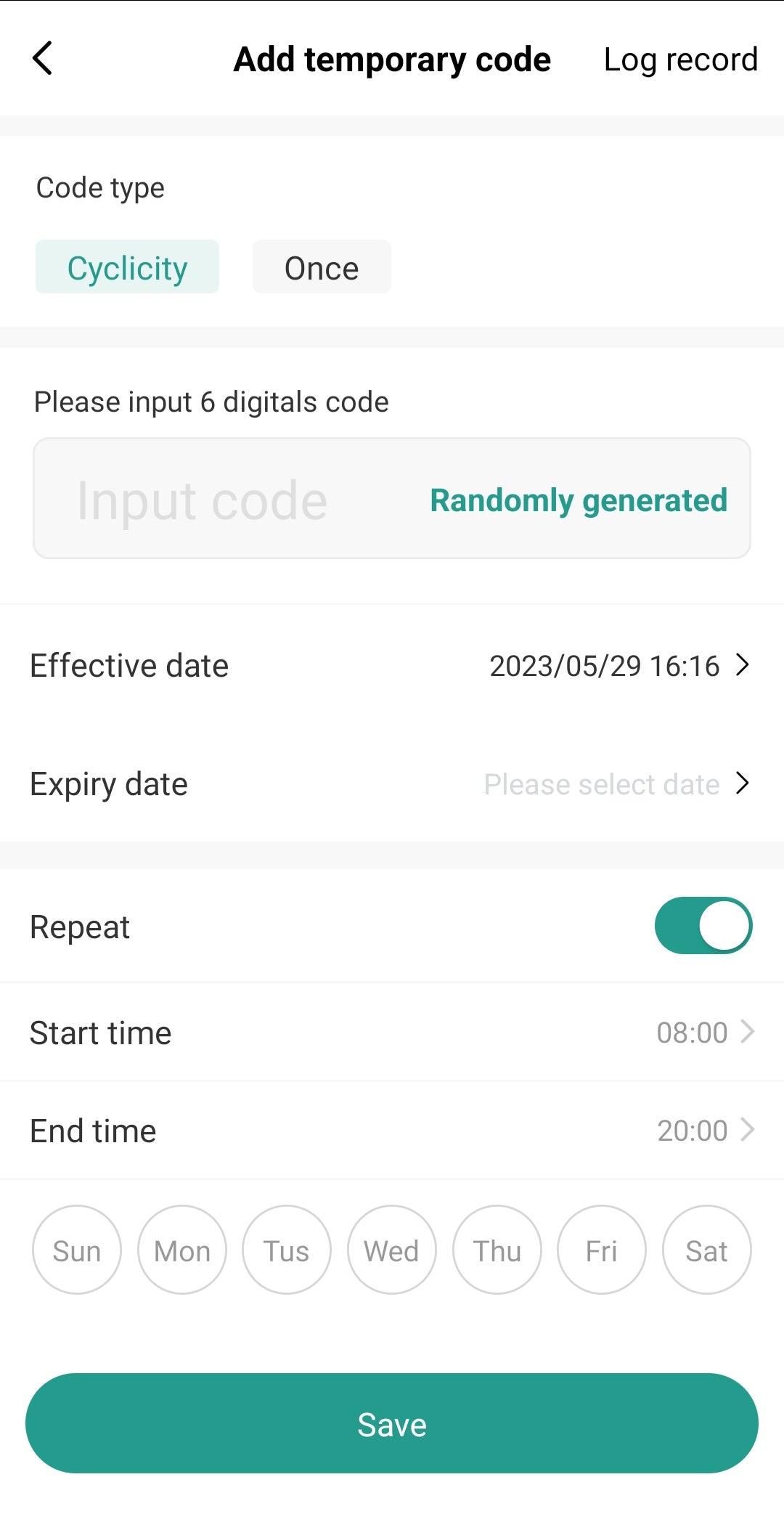The image size is (784, 1530).
Task: Edit the Start time 08:00
Action: pyautogui.click(x=703, y=1032)
